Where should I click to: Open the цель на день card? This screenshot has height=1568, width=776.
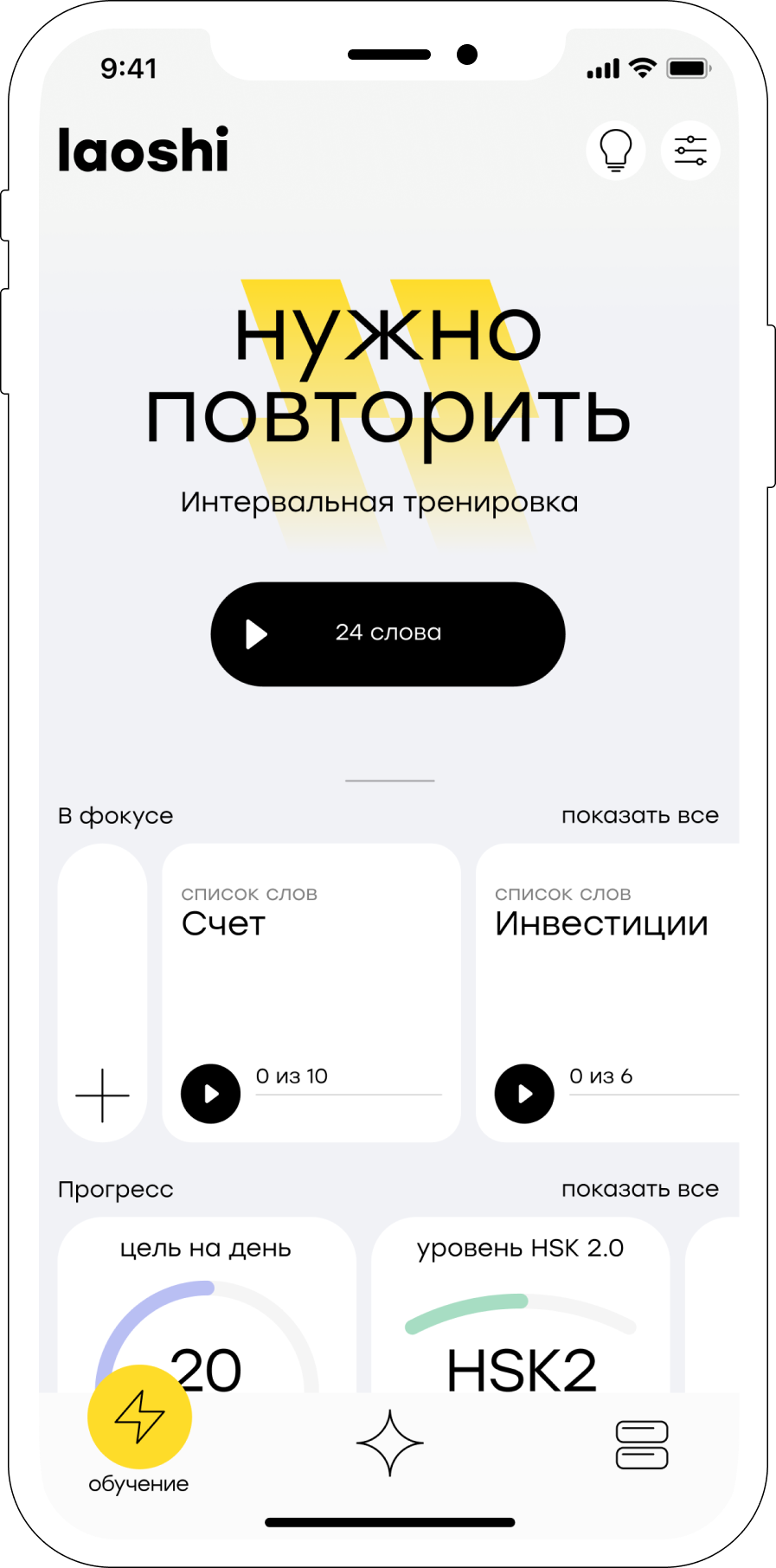tap(206, 1298)
